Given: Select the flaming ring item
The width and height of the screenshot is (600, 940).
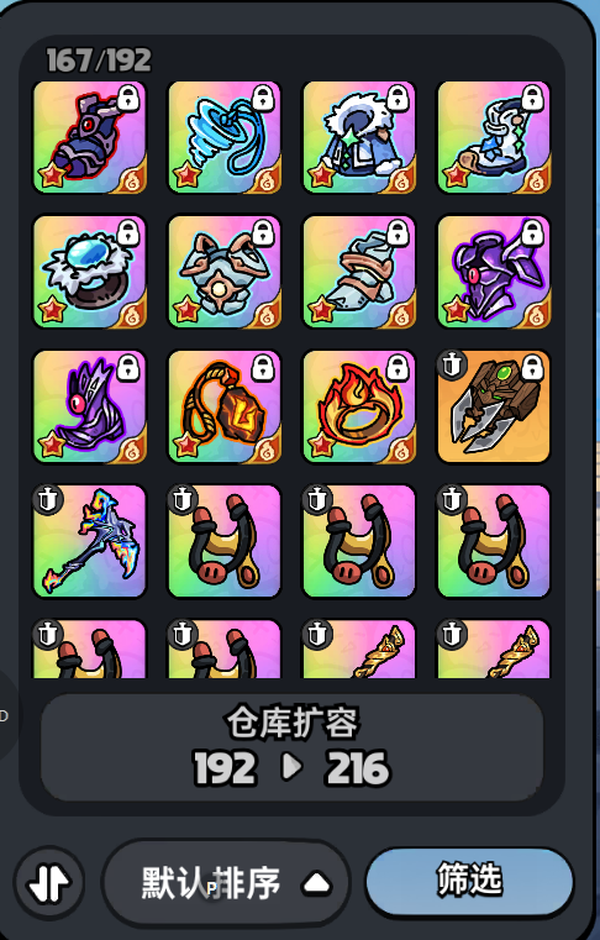Looking at the screenshot, I should click(x=359, y=406).
